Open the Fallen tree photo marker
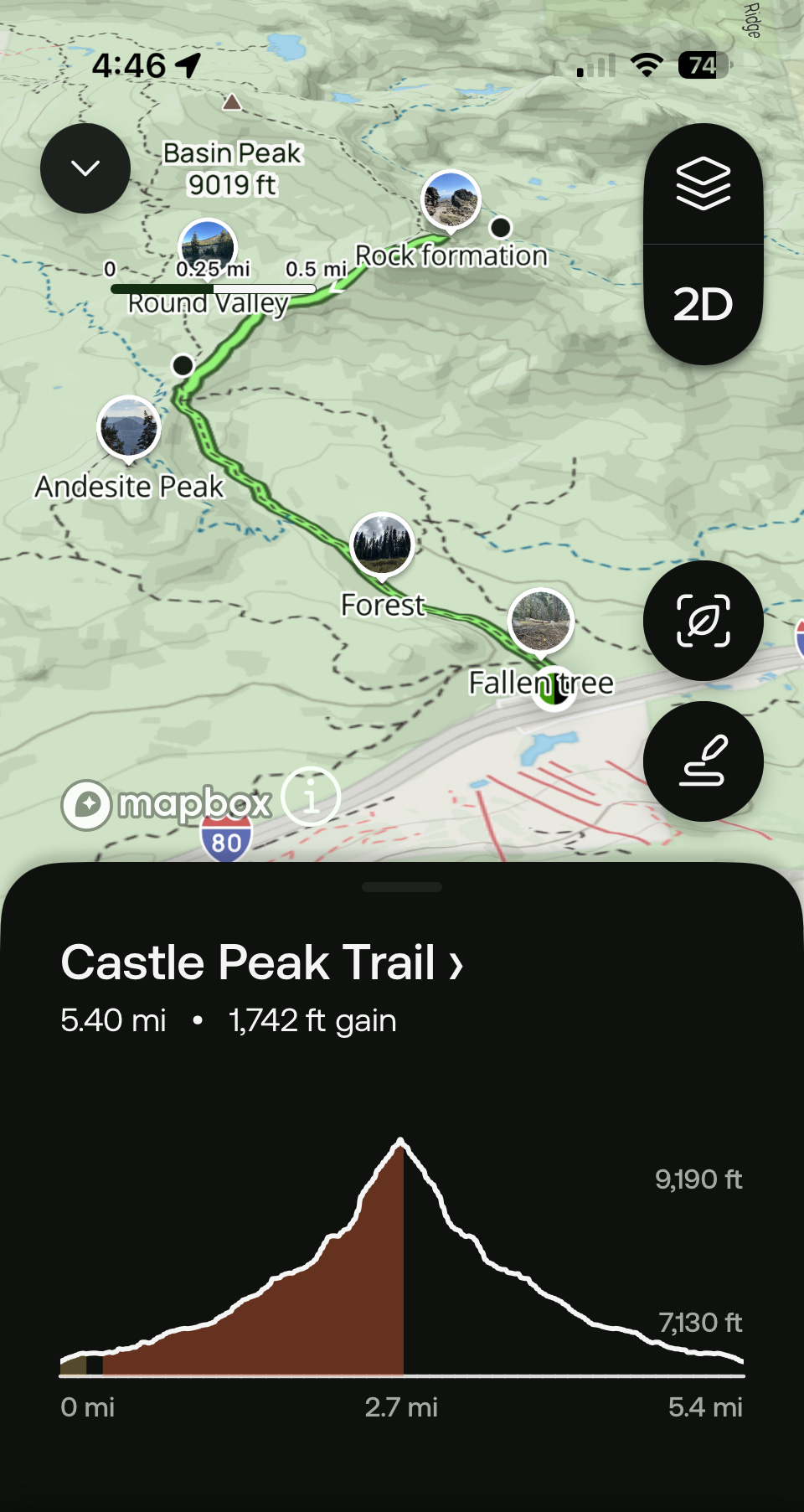 (x=541, y=621)
